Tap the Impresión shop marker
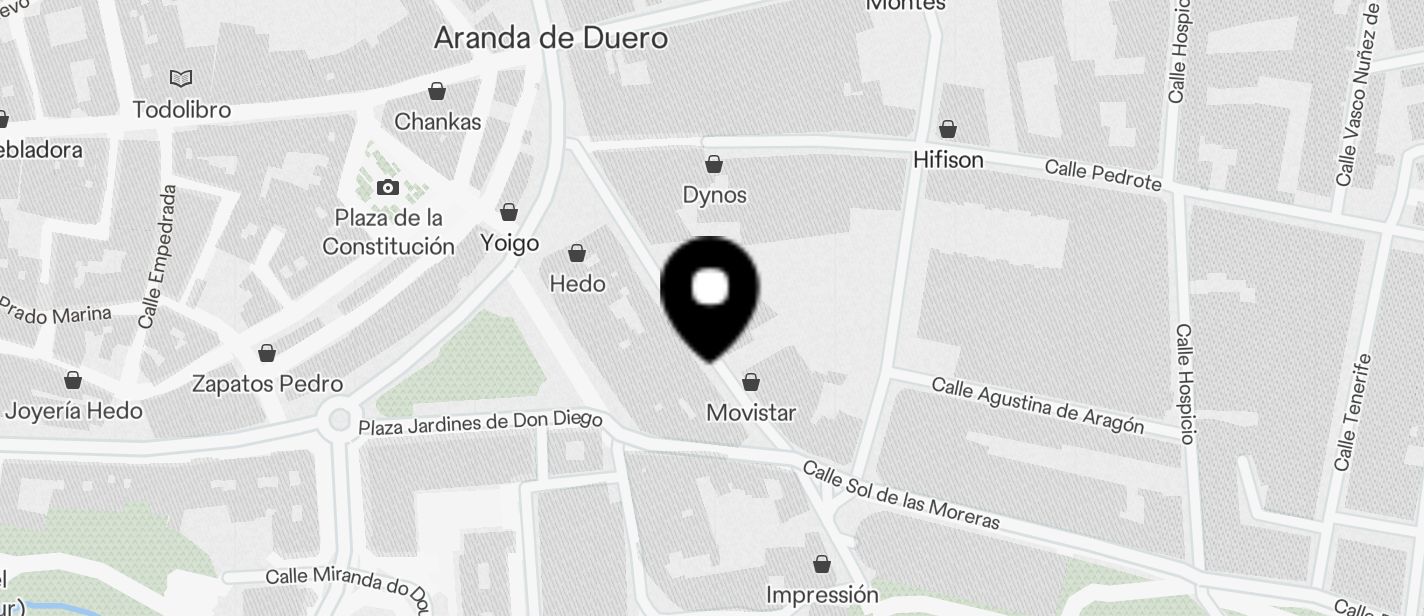Screen dimensions: 1424x616 click(822, 565)
